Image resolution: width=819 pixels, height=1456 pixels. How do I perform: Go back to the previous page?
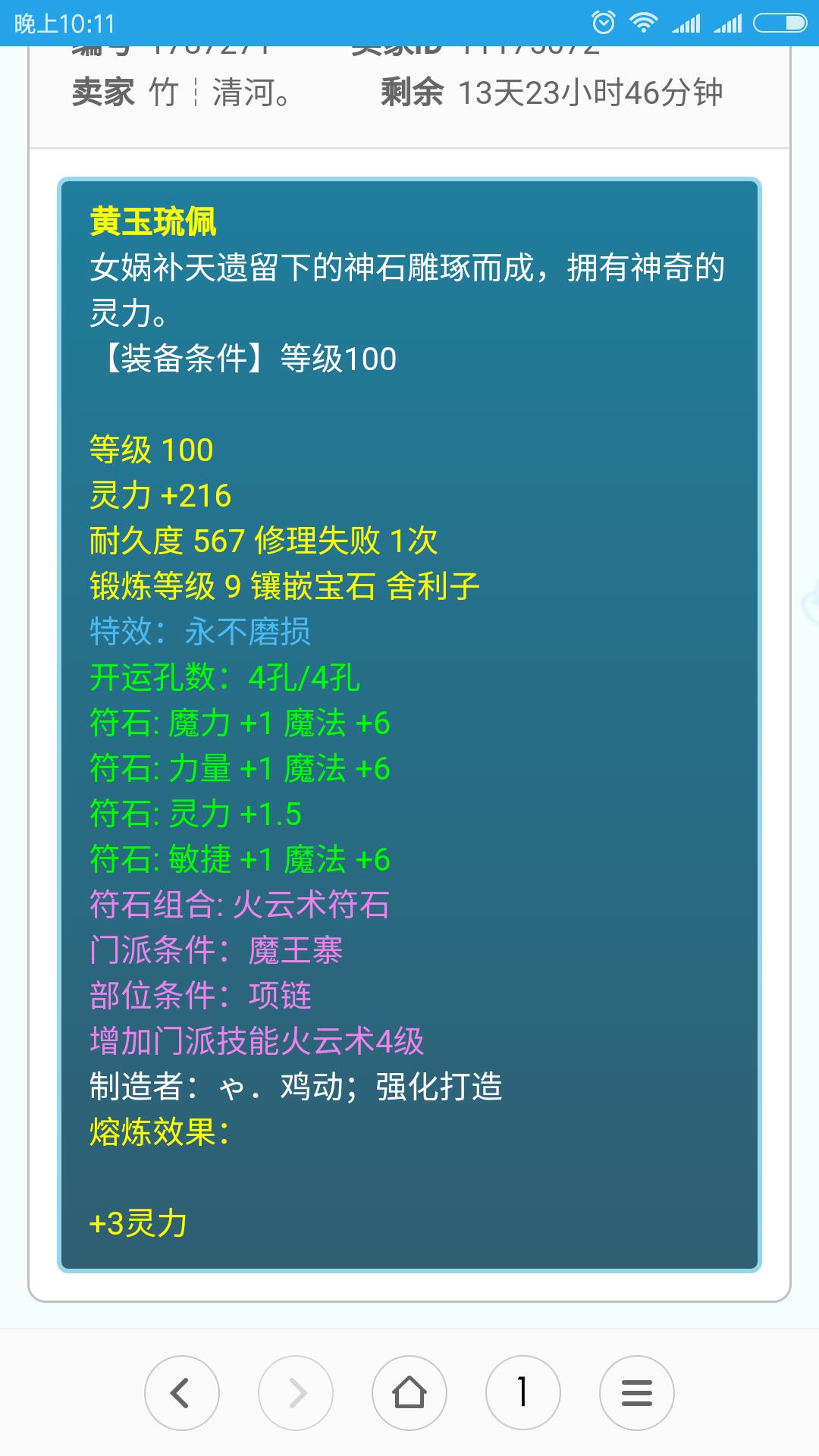181,1392
